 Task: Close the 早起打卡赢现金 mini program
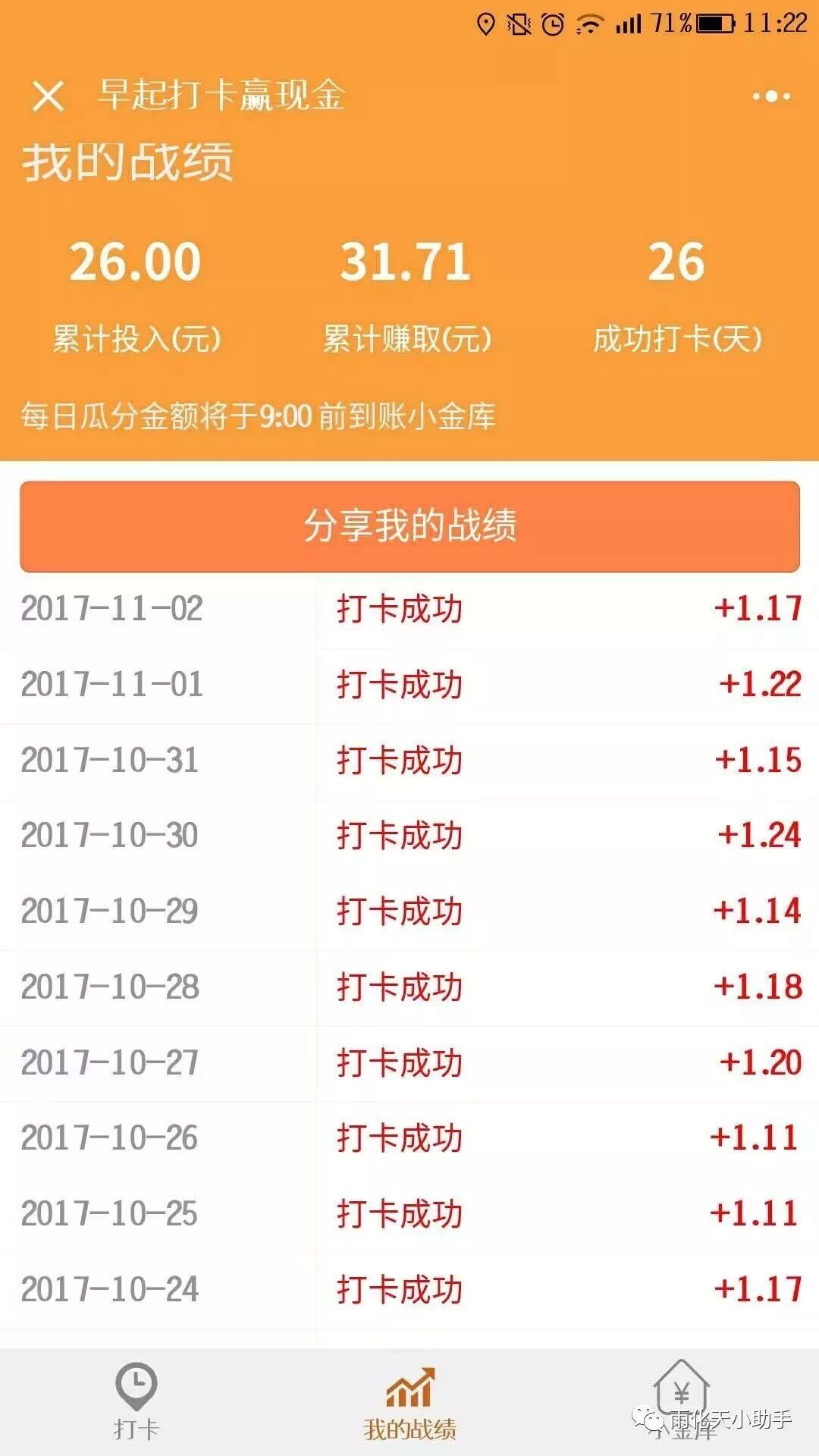click(48, 96)
